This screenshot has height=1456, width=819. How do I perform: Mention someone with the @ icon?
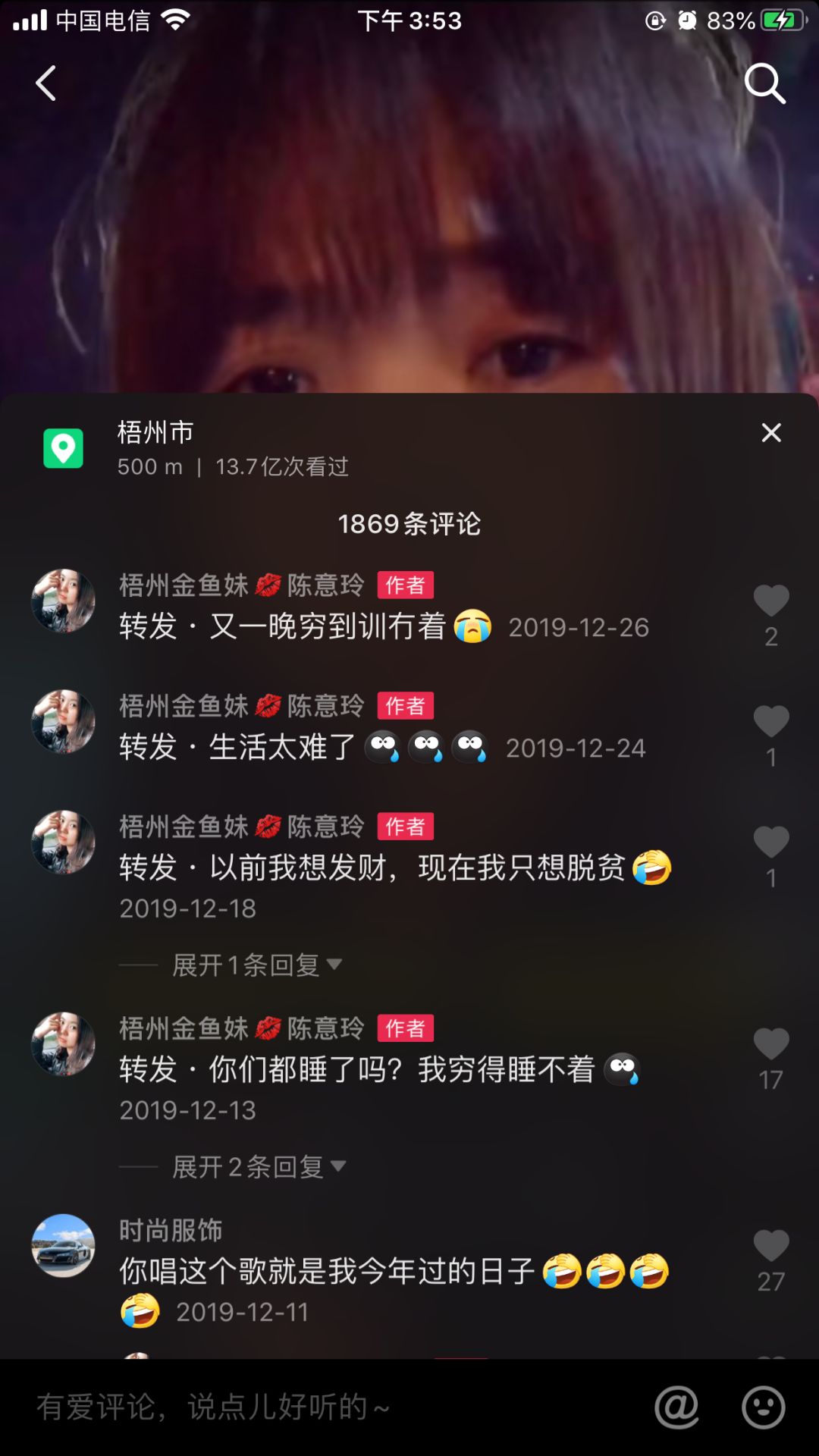pyautogui.click(x=676, y=1407)
